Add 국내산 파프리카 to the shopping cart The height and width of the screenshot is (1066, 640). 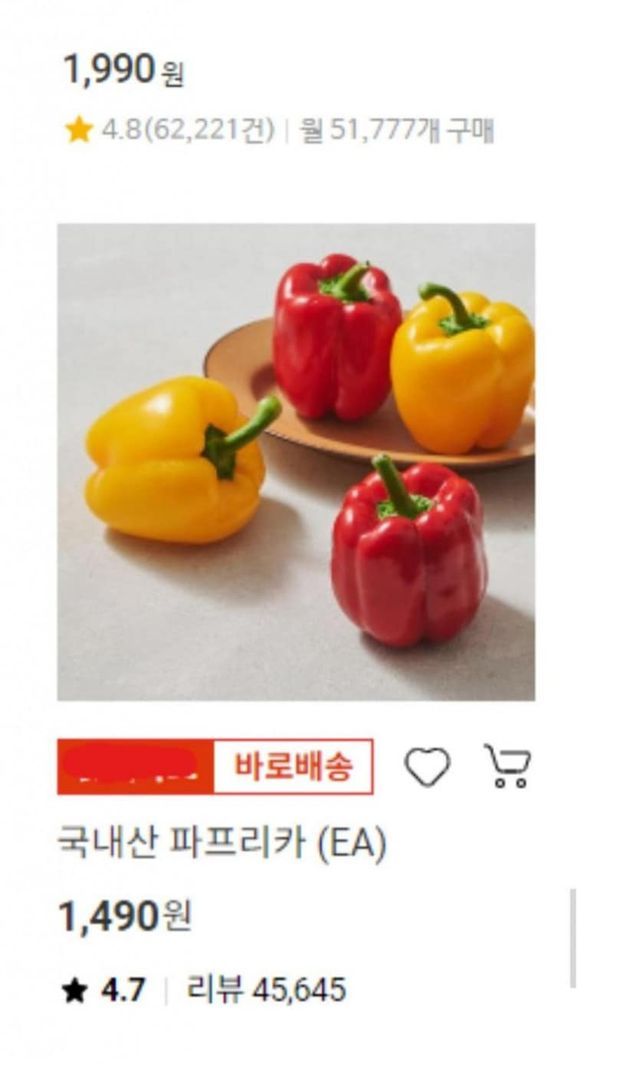[x=508, y=767]
